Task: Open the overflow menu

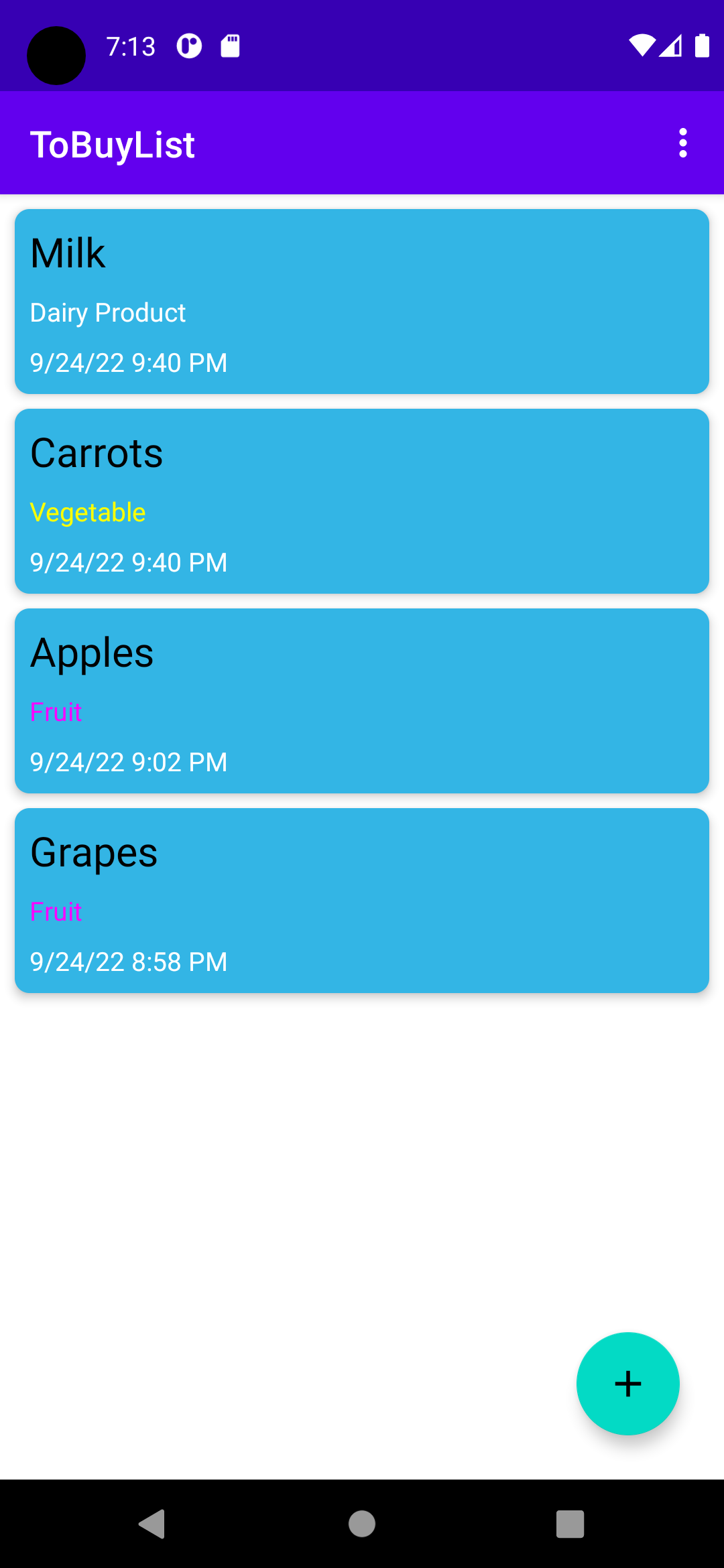Action: click(x=682, y=143)
